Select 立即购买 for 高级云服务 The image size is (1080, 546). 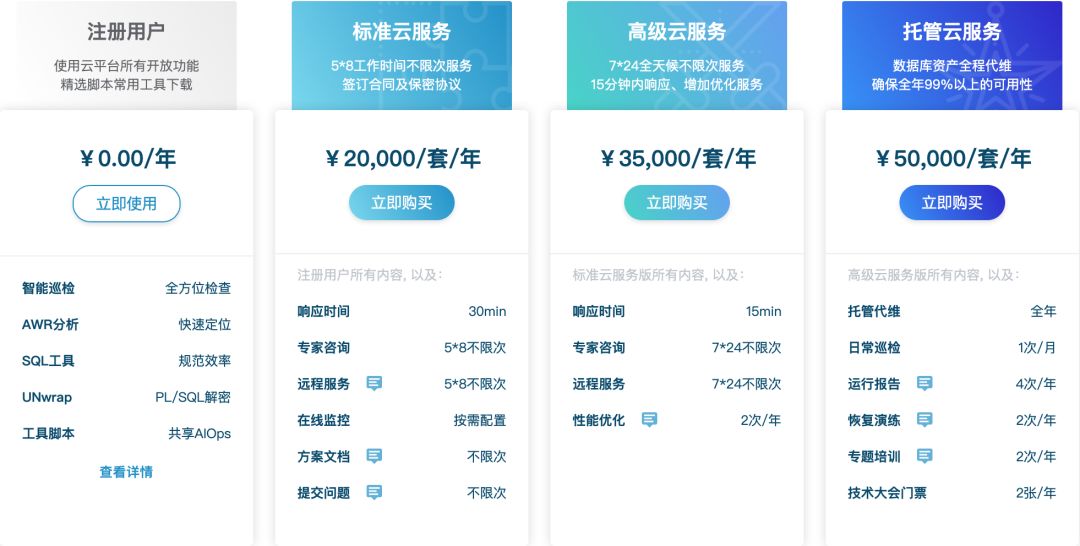[677, 202]
